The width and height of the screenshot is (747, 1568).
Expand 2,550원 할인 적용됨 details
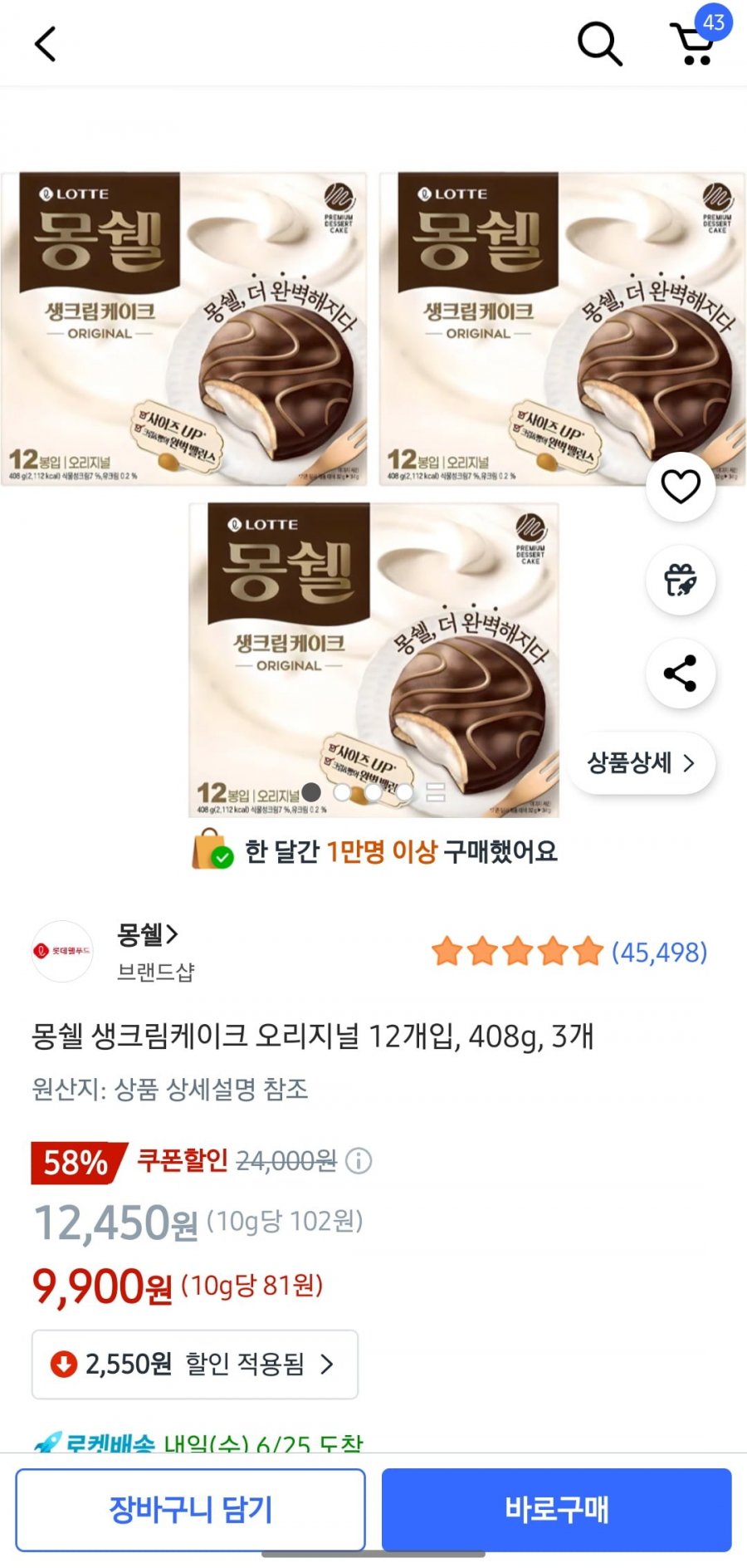(195, 1364)
